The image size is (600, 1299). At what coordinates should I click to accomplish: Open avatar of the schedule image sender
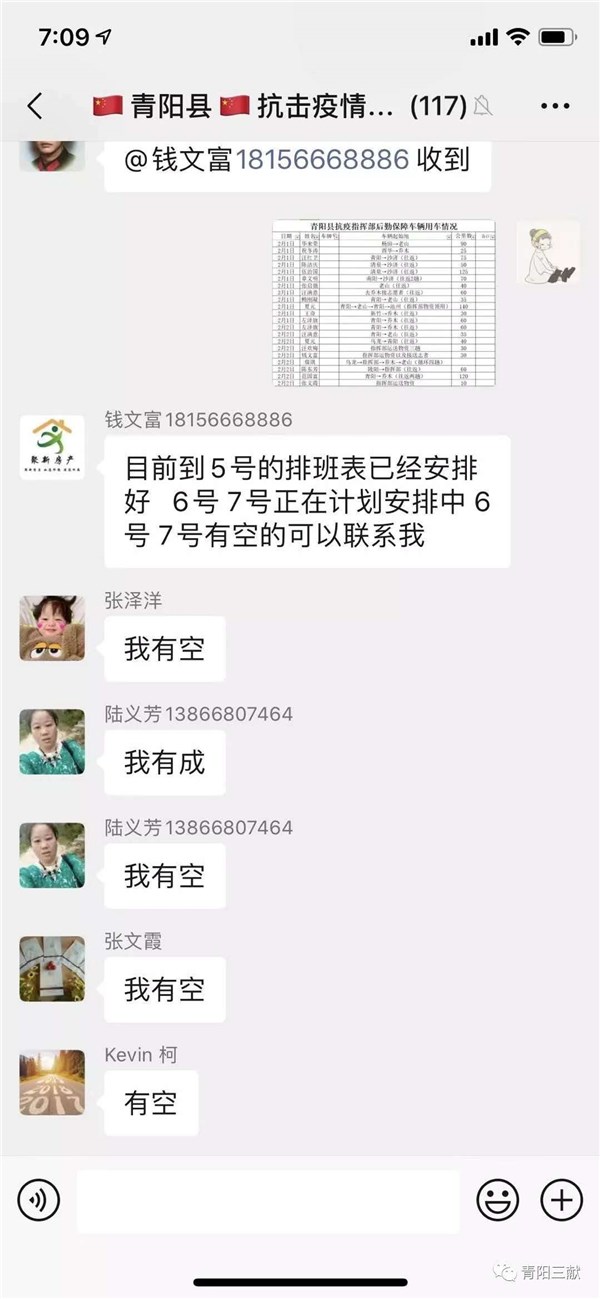coord(549,252)
